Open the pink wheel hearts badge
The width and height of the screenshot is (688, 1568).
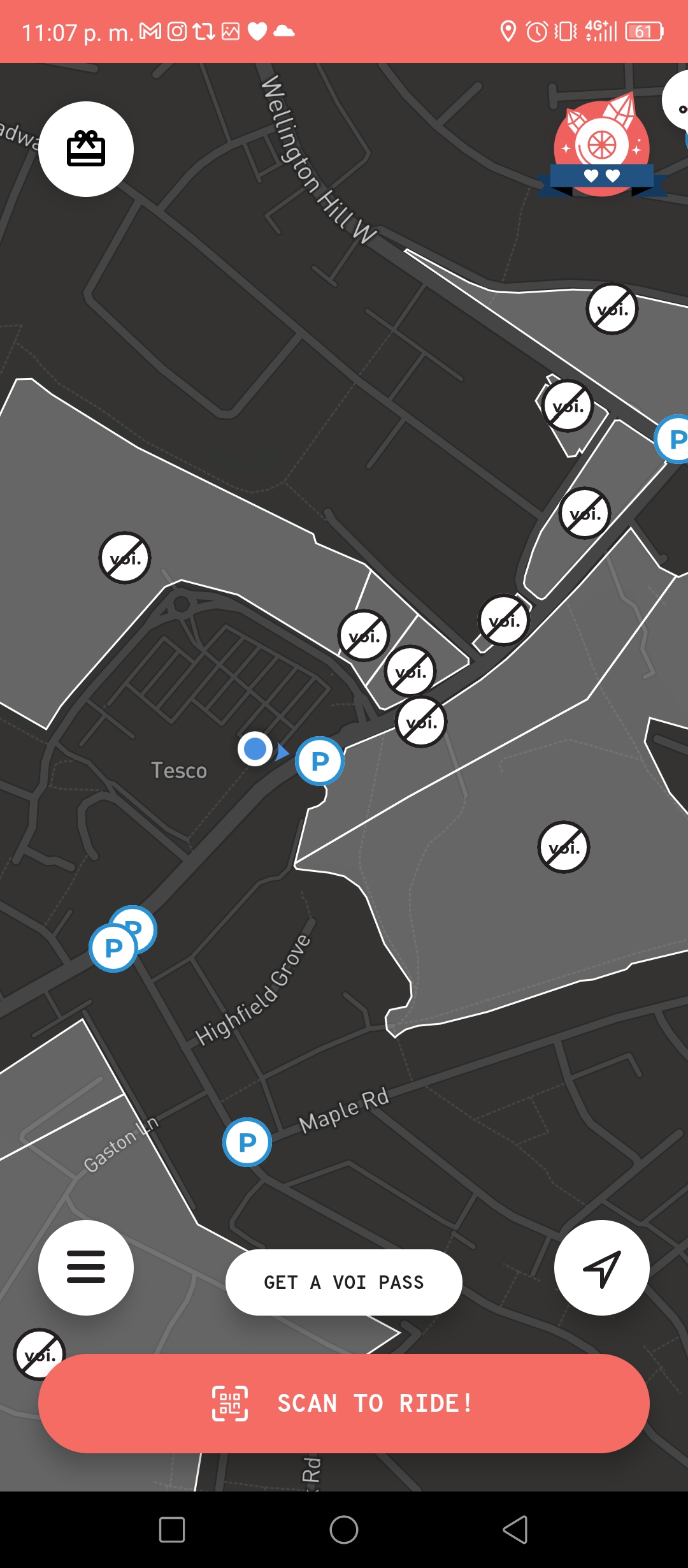point(602,145)
